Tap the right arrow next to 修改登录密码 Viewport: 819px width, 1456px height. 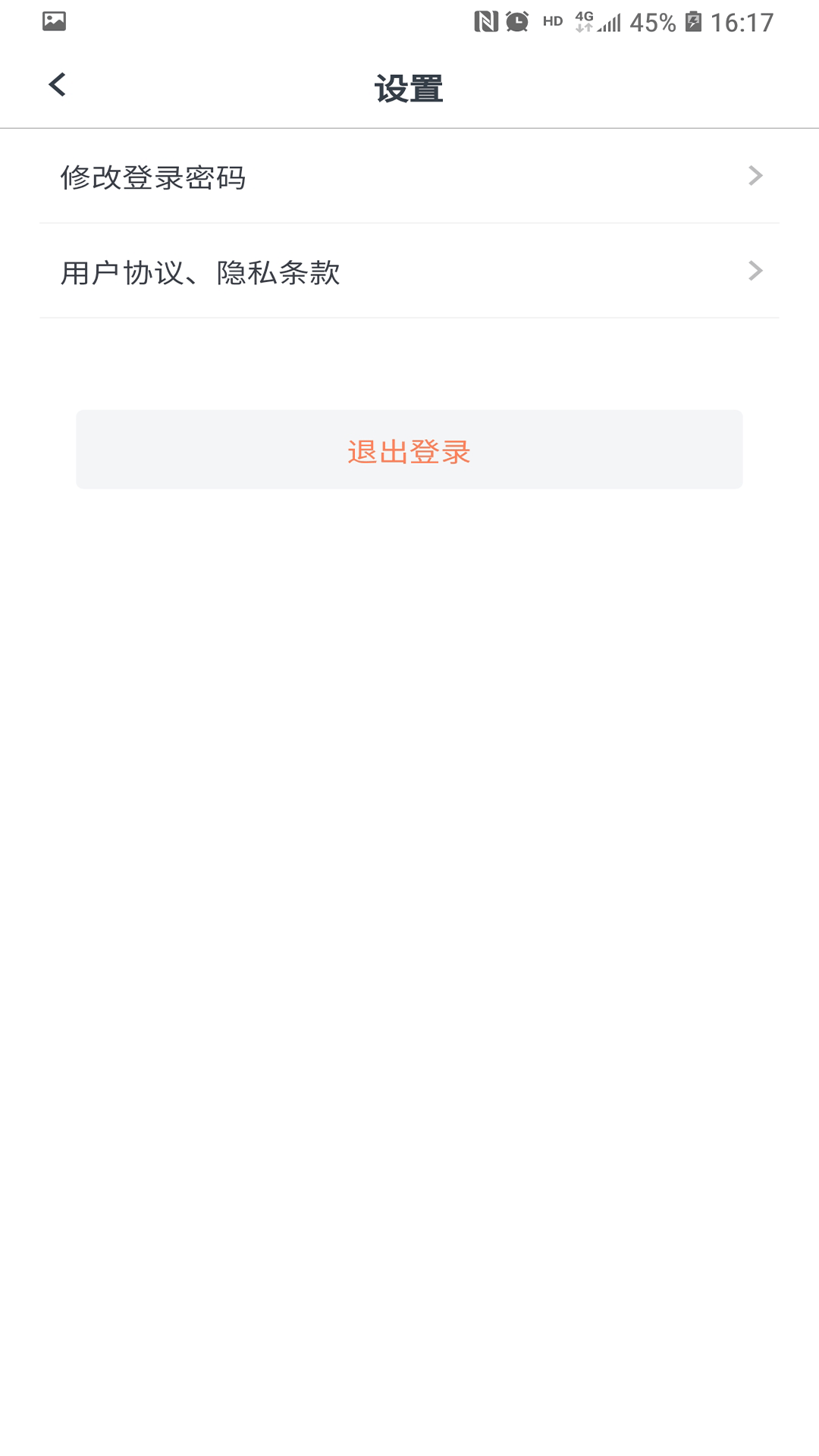[x=755, y=177]
